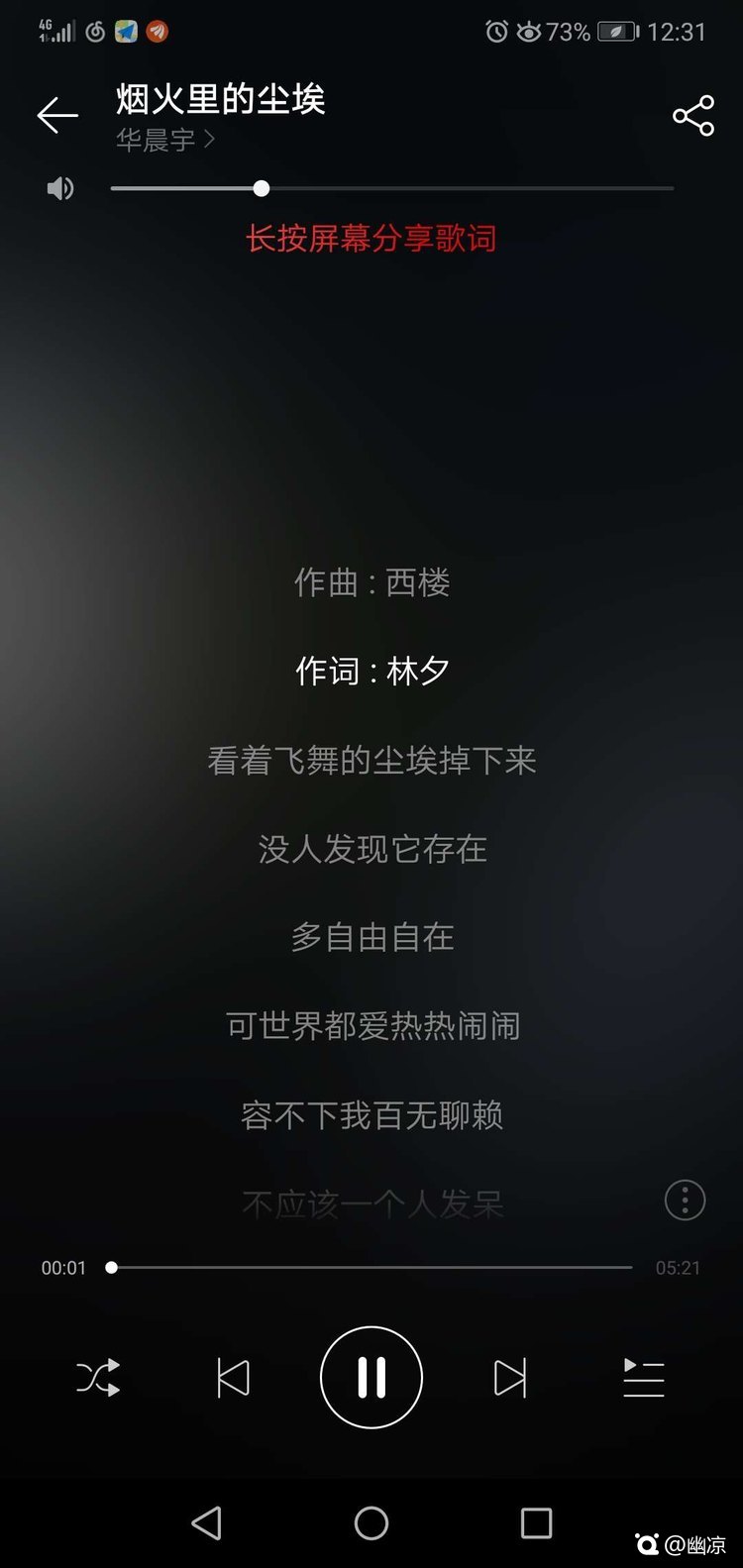Go back using the top-left arrow
Screen dimensions: 743x1568
(x=57, y=116)
